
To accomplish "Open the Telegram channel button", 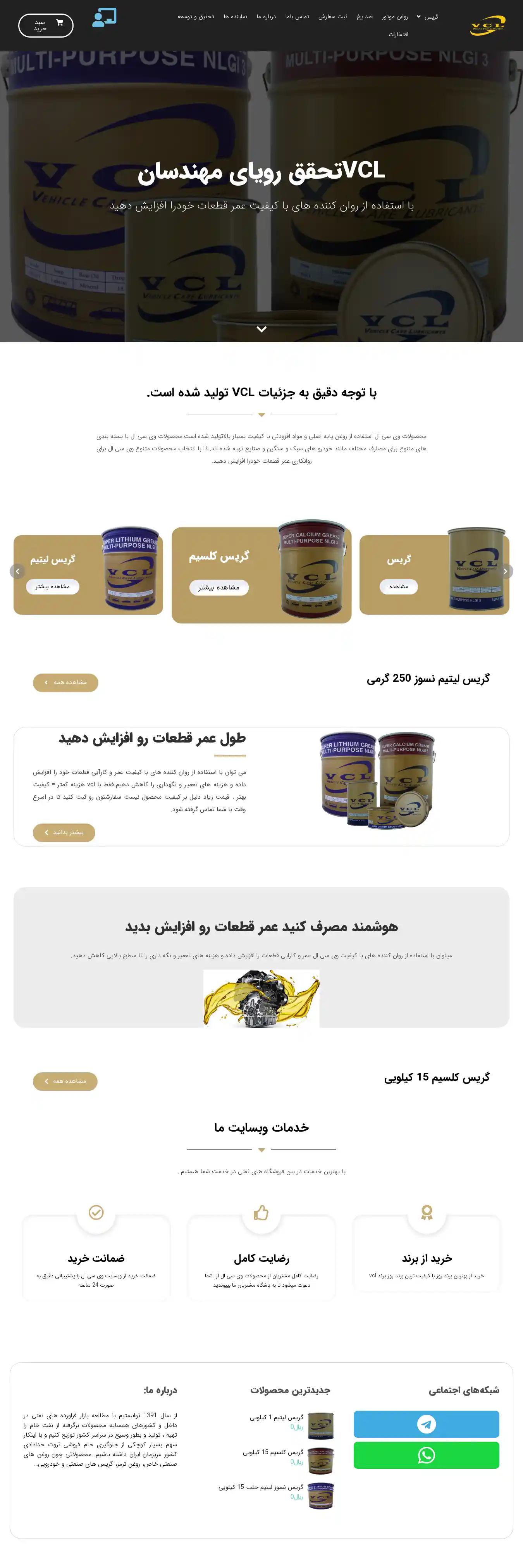I will (426, 1424).
